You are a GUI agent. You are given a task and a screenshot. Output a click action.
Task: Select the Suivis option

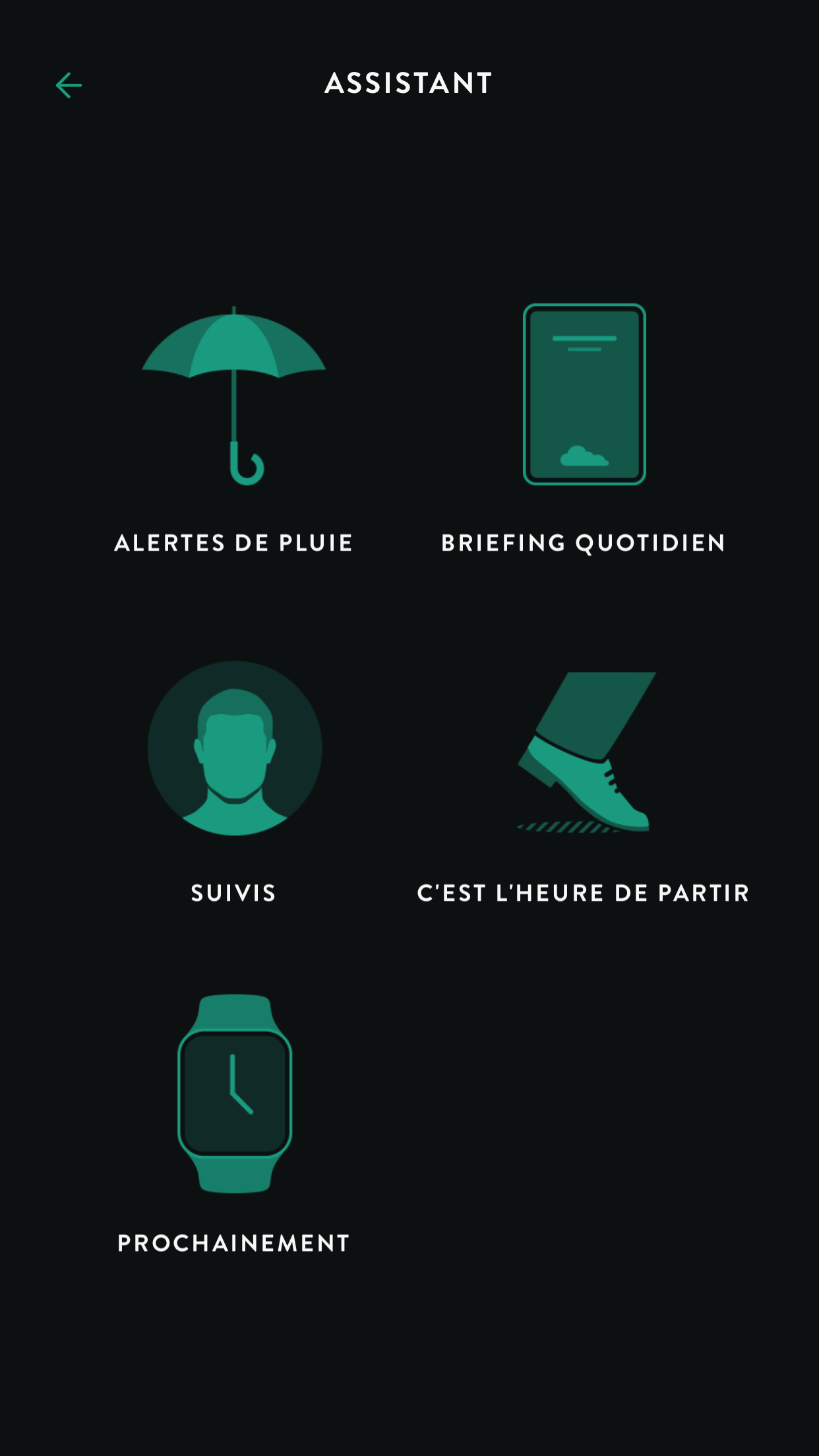tap(234, 782)
